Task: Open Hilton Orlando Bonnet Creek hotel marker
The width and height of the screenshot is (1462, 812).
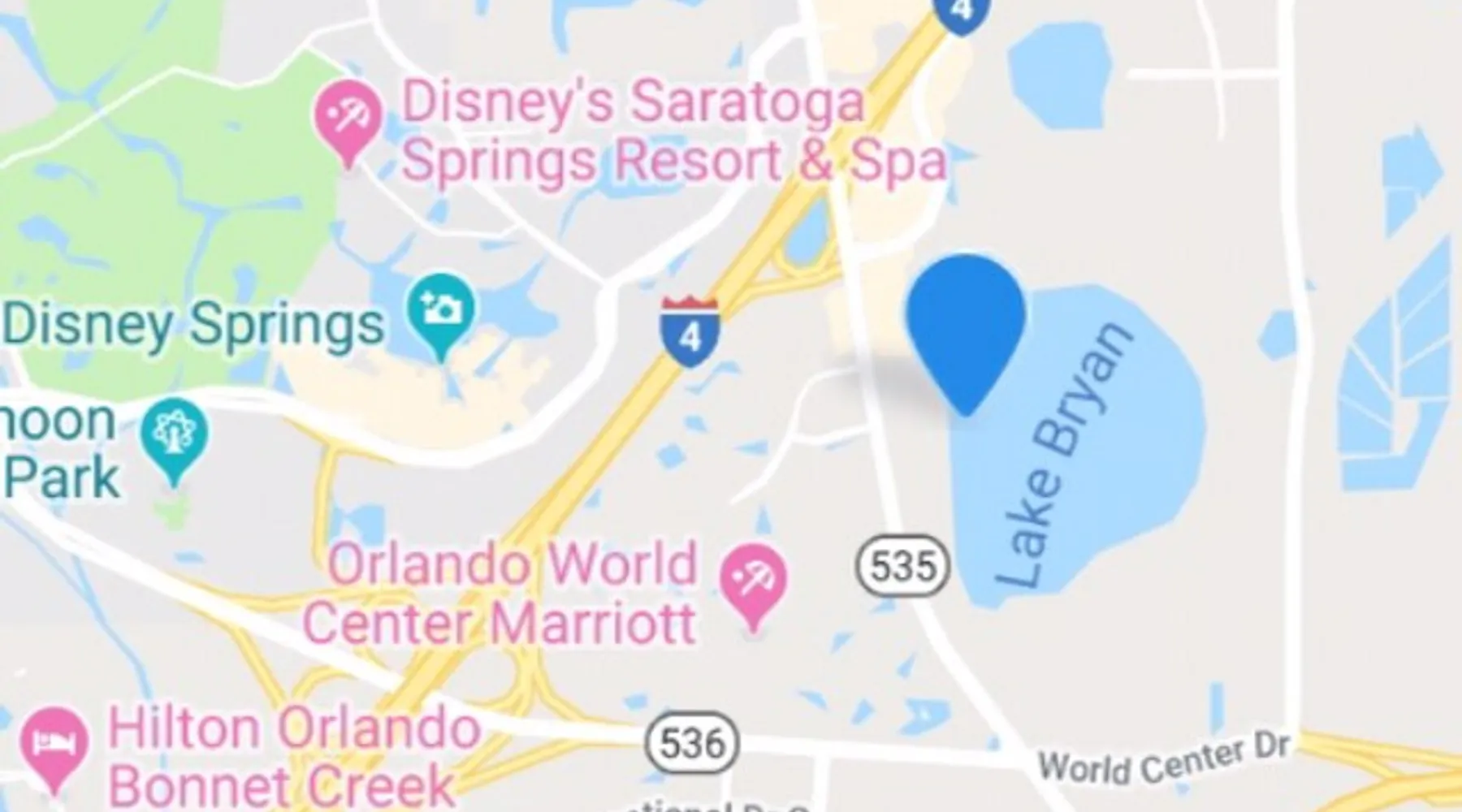Action: 54,742
